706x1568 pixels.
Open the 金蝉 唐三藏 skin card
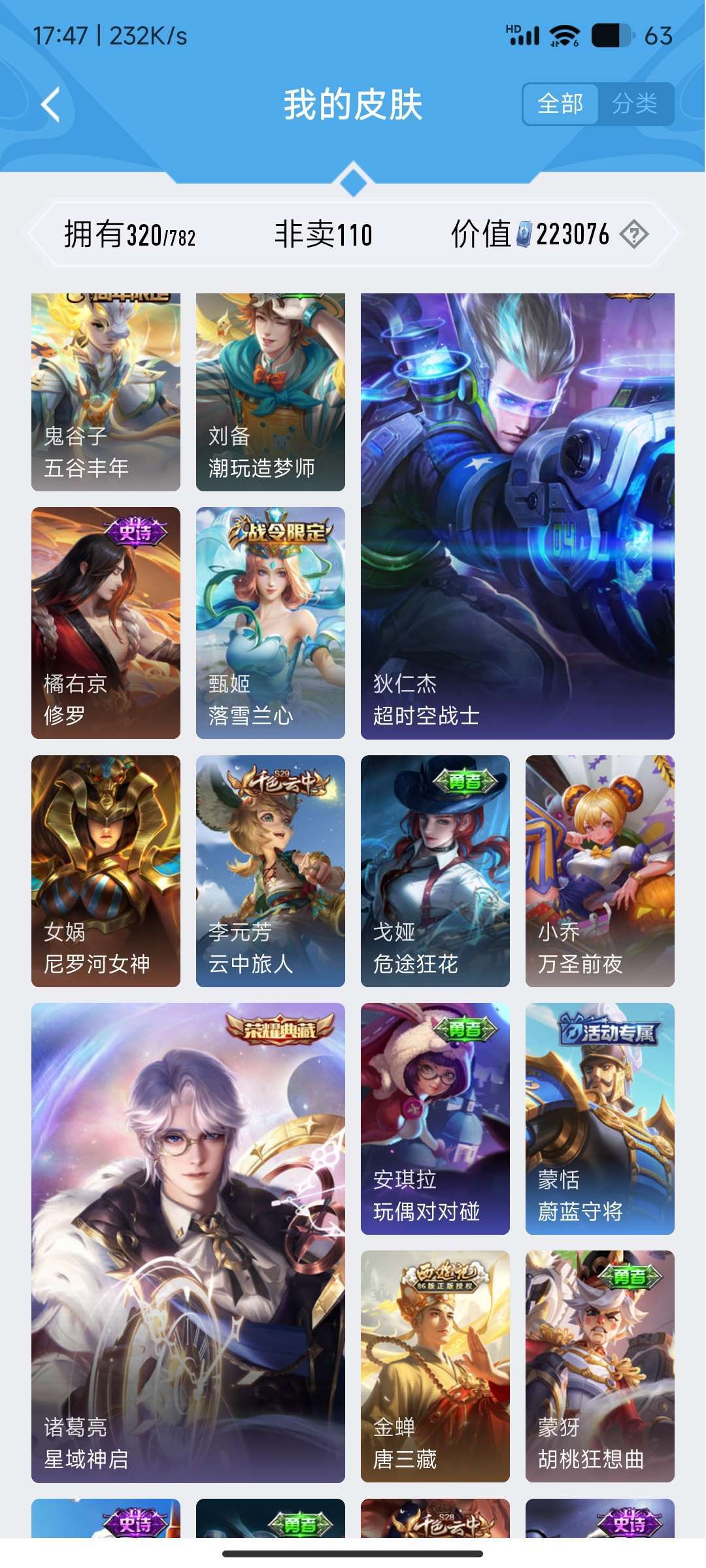pos(435,1367)
